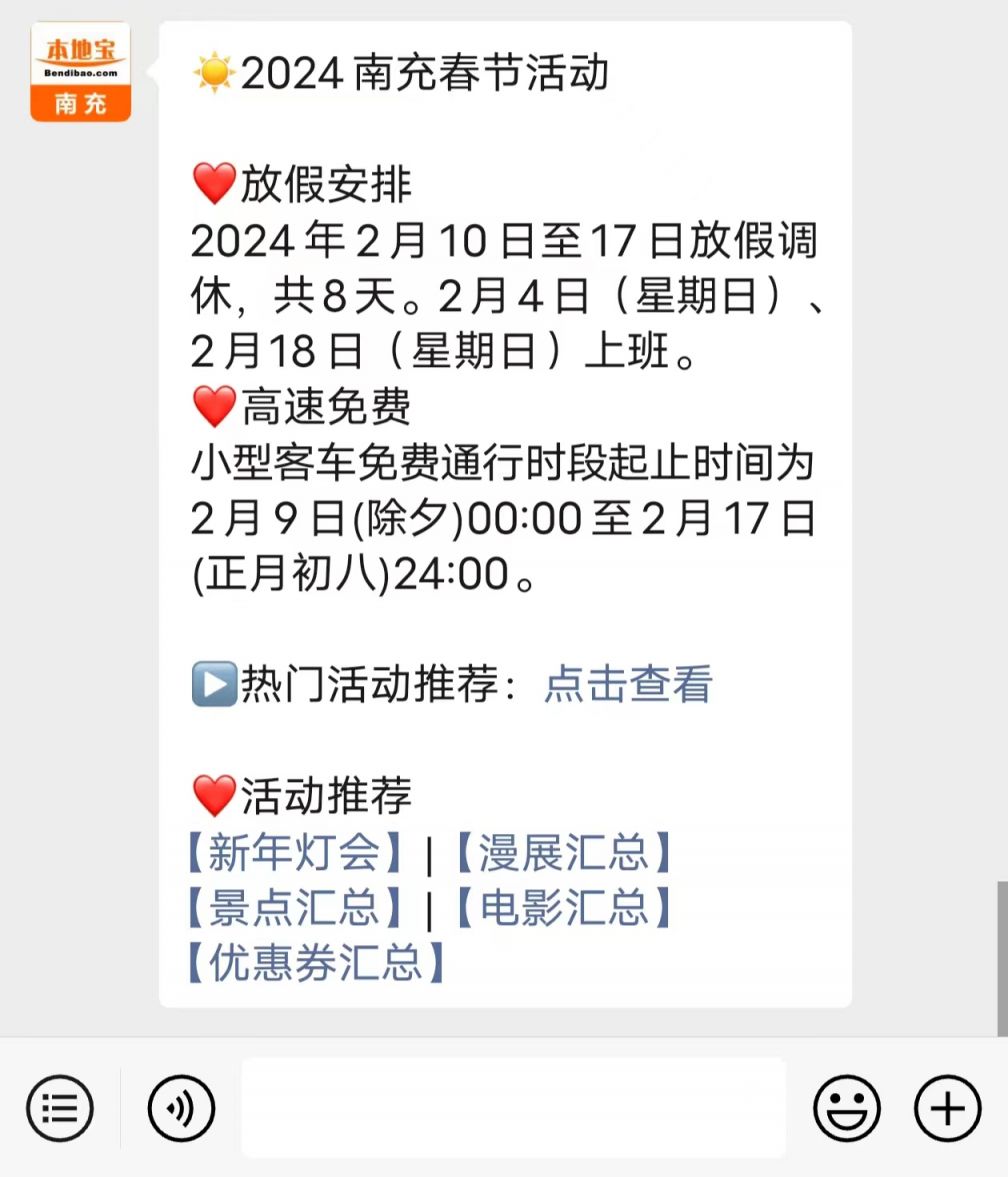Tap the 本地宝 南充 account avatar
This screenshot has height=1177, width=1008.
(x=80, y=72)
